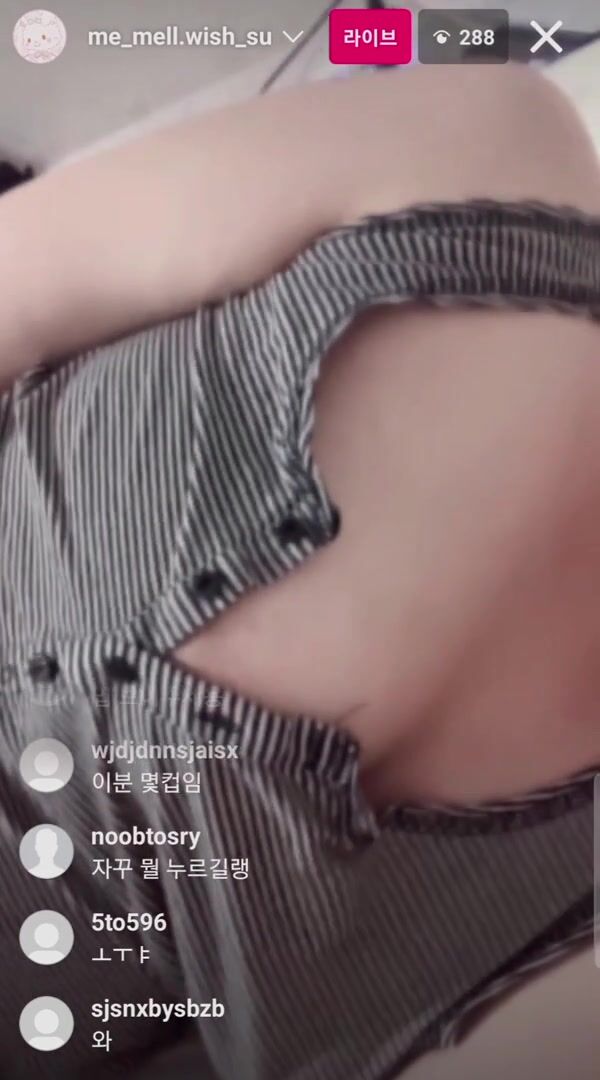This screenshot has height=1080, width=600.
Task: Tap the pink 라이브 badge
Action: click(370, 37)
